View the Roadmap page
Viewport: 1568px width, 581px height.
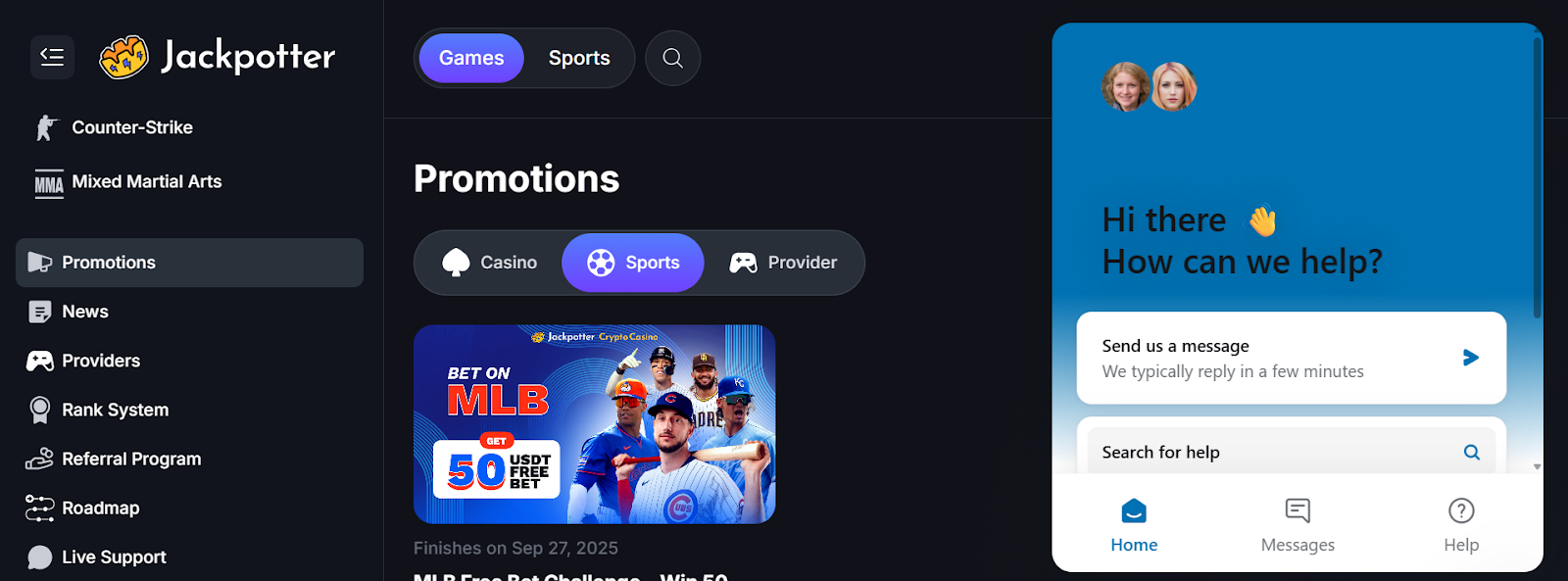click(100, 508)
